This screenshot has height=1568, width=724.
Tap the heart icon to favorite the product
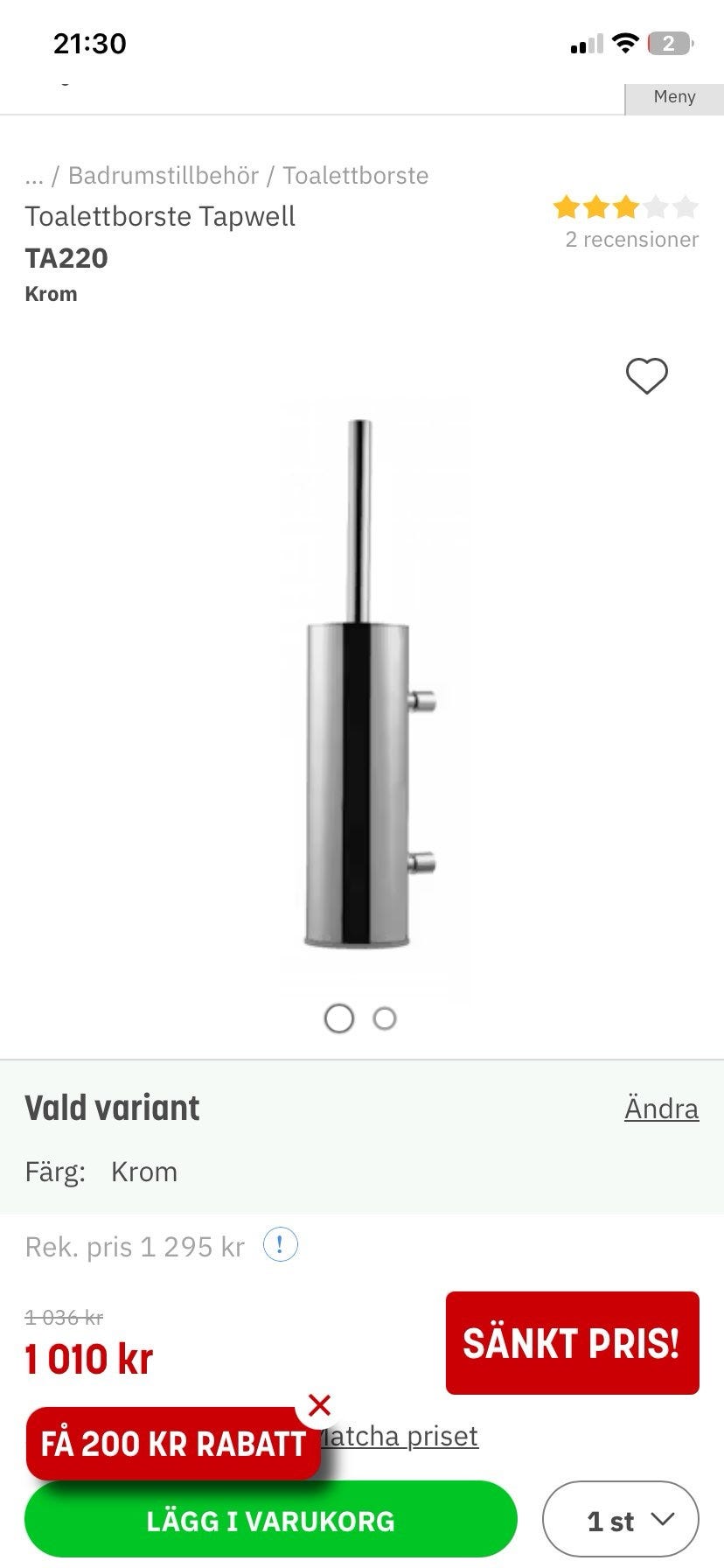click(x=645, y=376)
